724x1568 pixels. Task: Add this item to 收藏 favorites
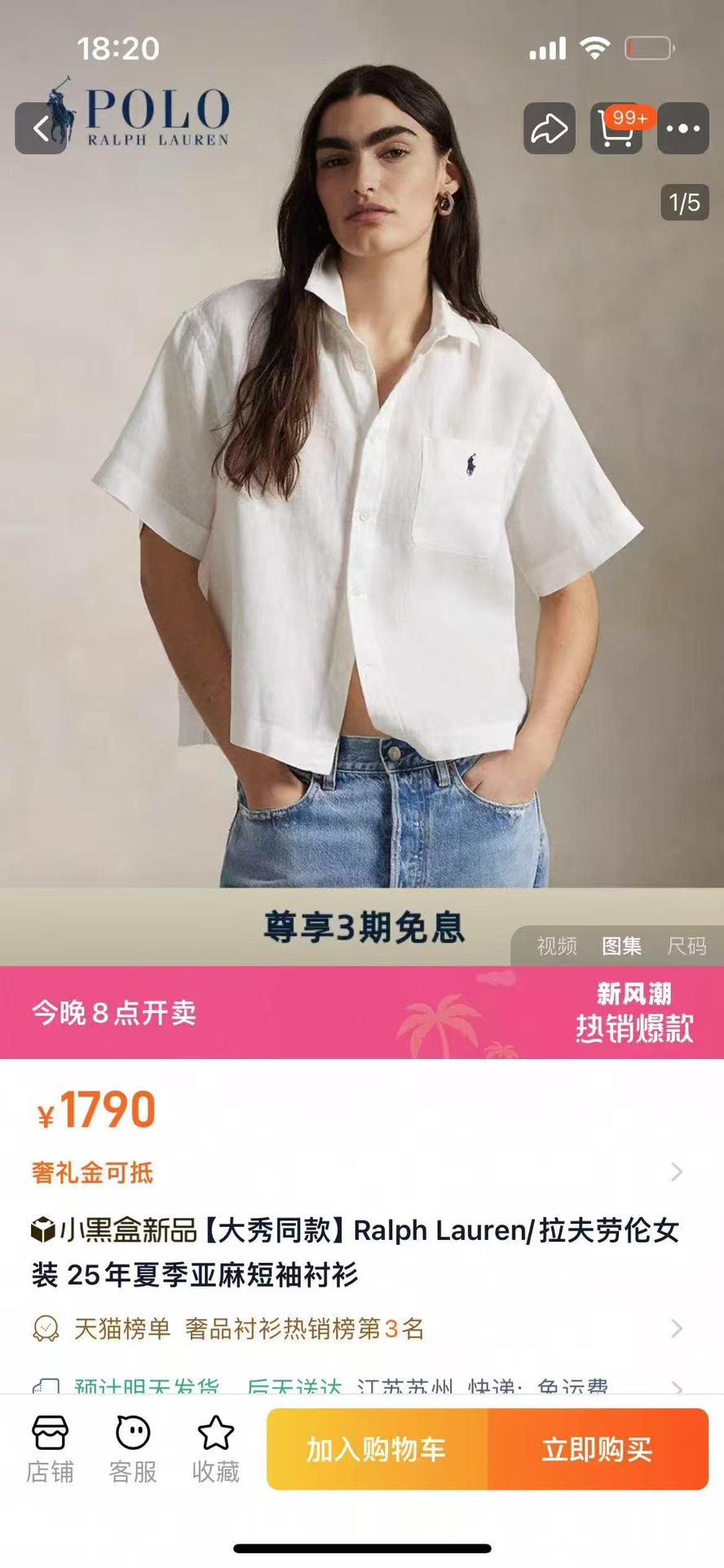click(216, 1449)
